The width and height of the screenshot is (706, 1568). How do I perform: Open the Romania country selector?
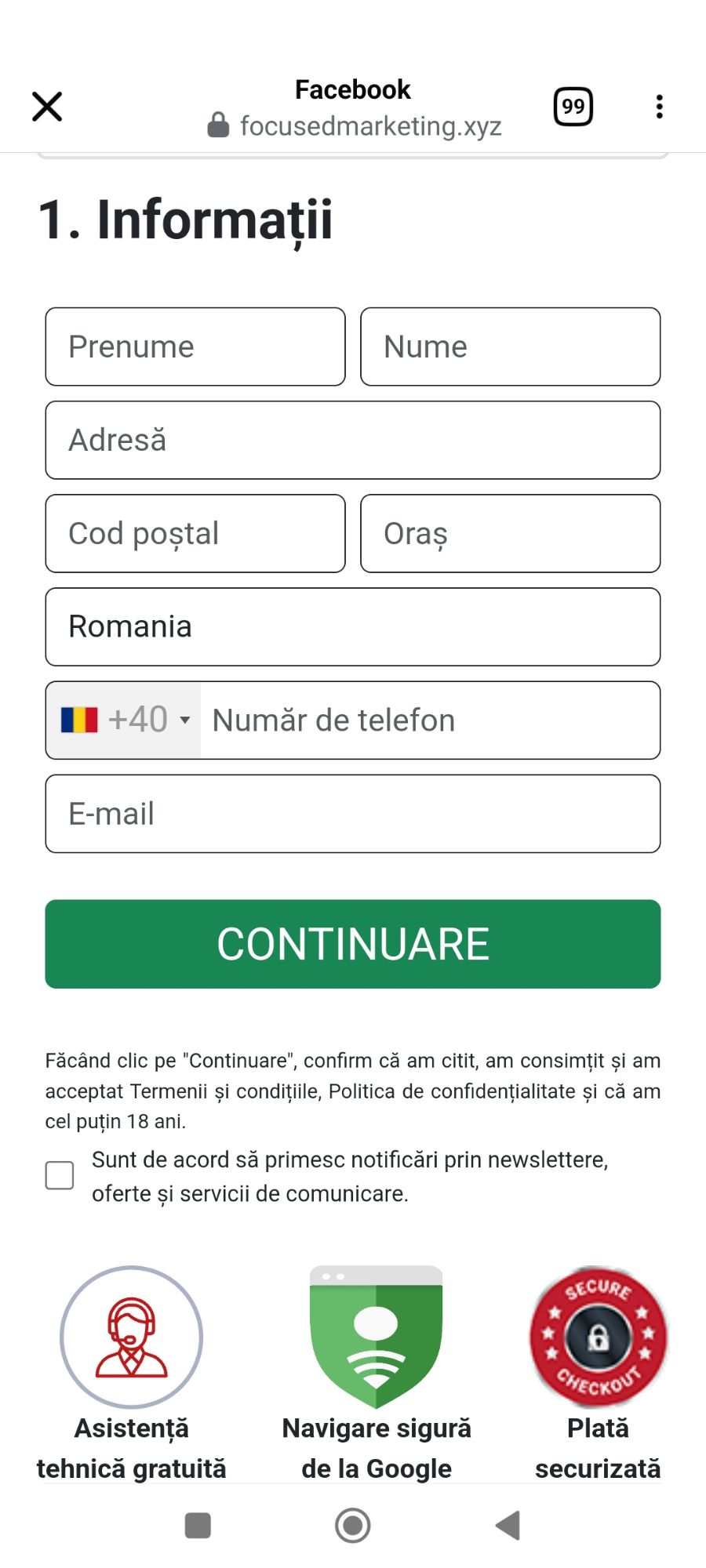coord(353,626)
